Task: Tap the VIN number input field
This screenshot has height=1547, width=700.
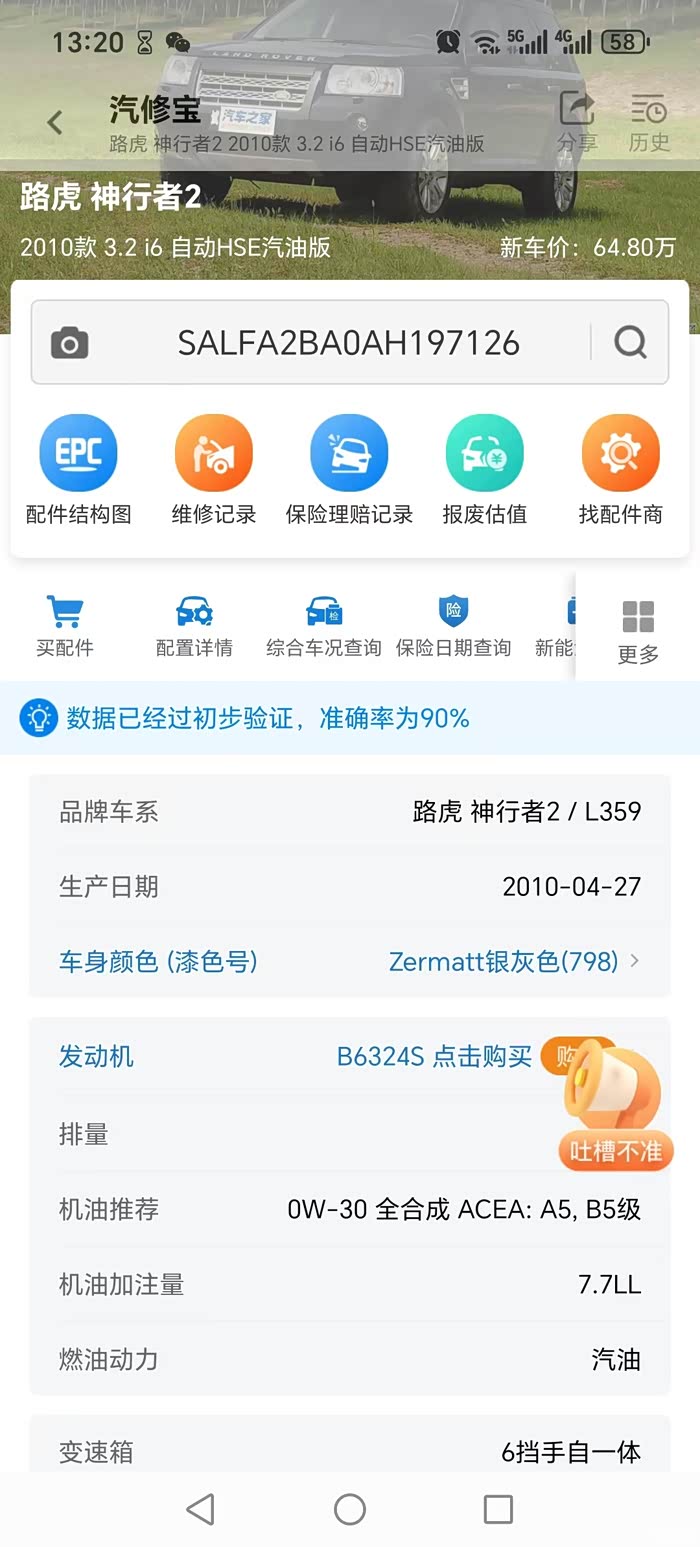Action: click(348, 343)
